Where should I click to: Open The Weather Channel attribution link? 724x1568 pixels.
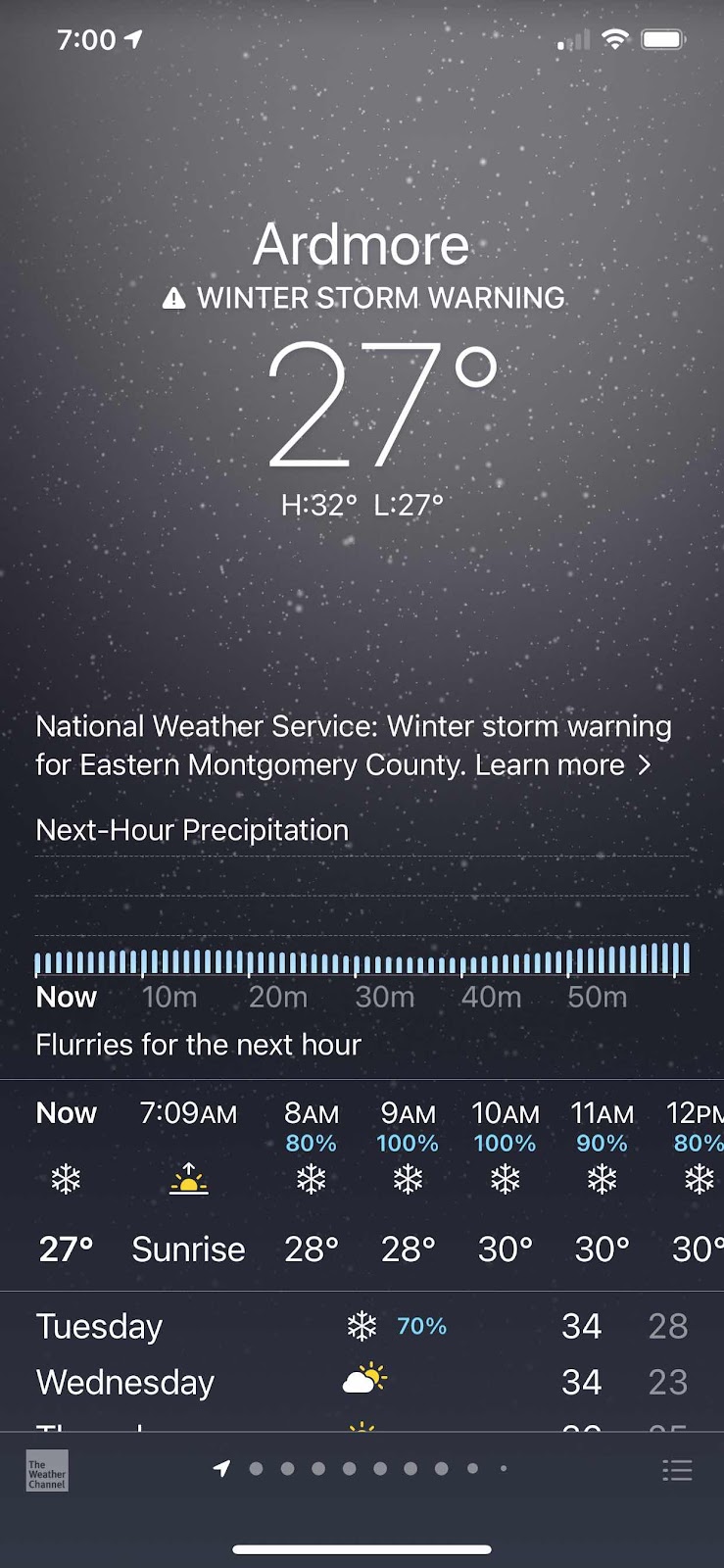(x=47, y=1471)
